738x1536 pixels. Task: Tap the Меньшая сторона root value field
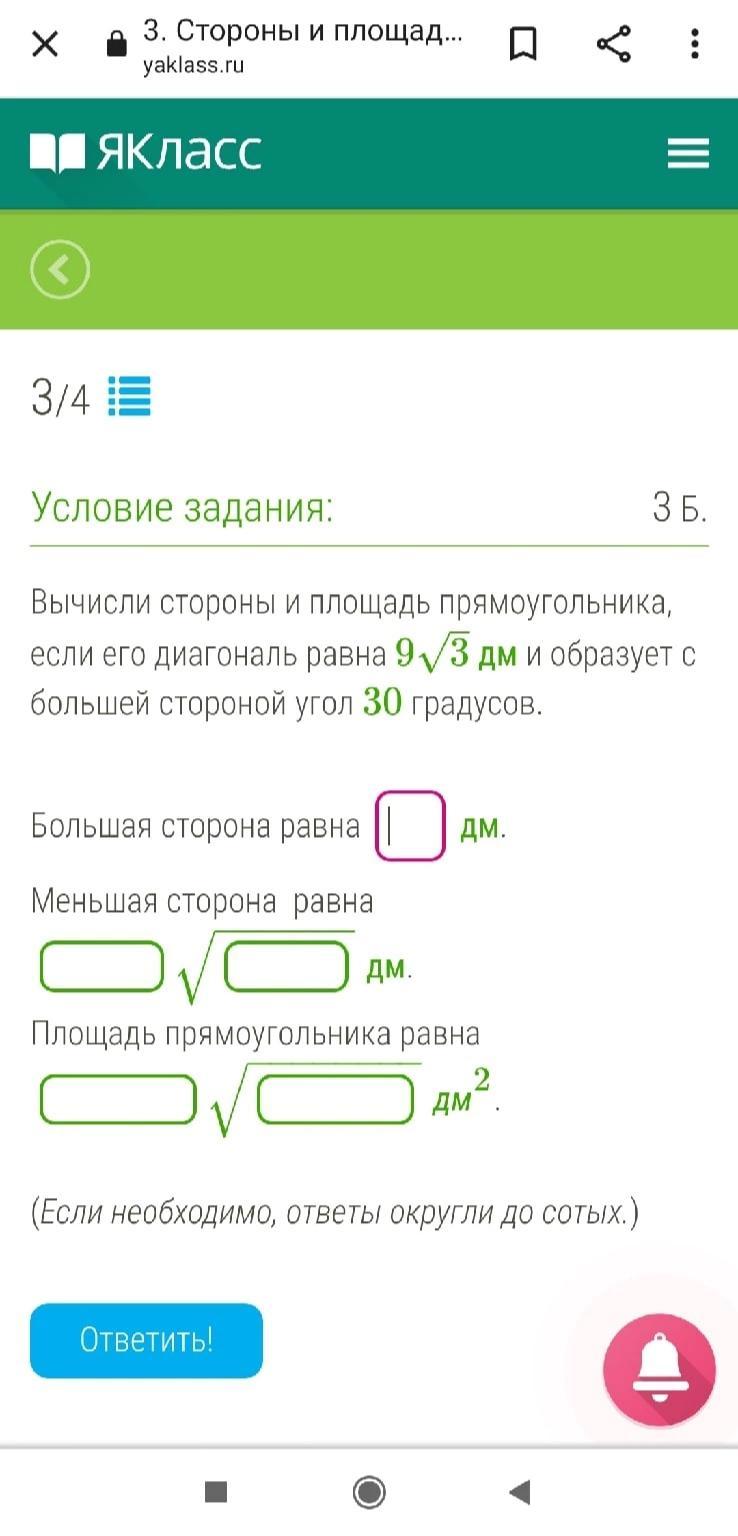pyautogui.click(x=287, y=966)
